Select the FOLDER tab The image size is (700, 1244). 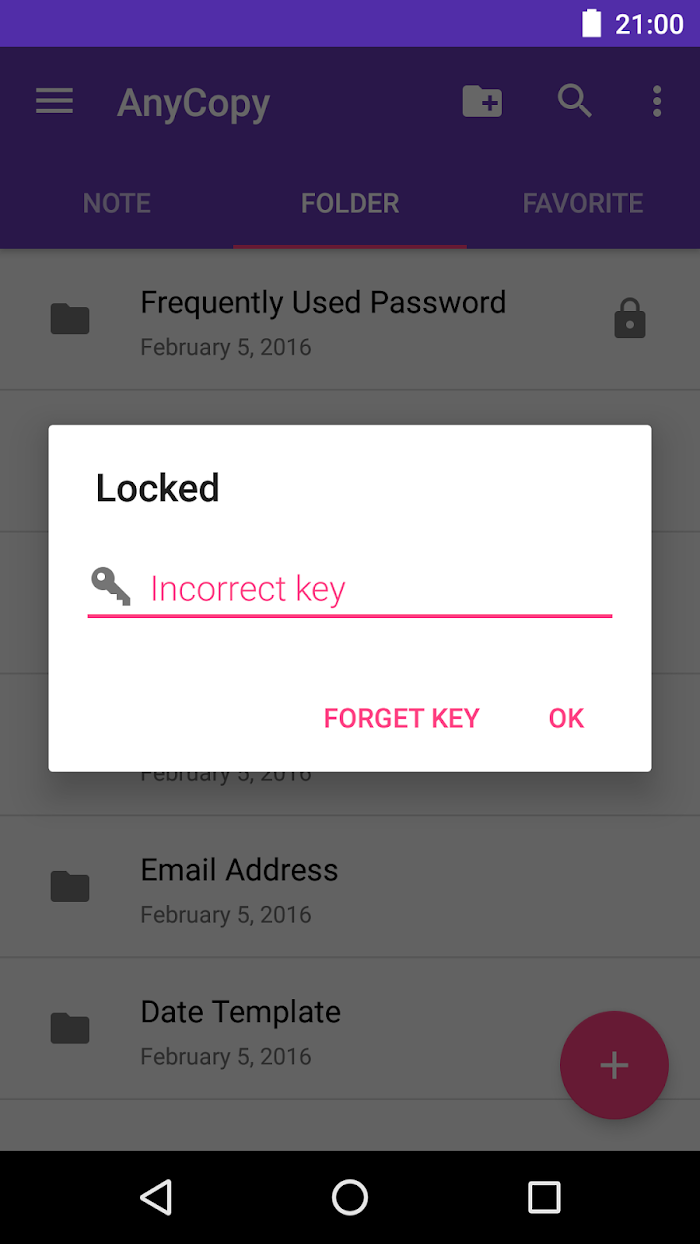[x=350, y=203]
